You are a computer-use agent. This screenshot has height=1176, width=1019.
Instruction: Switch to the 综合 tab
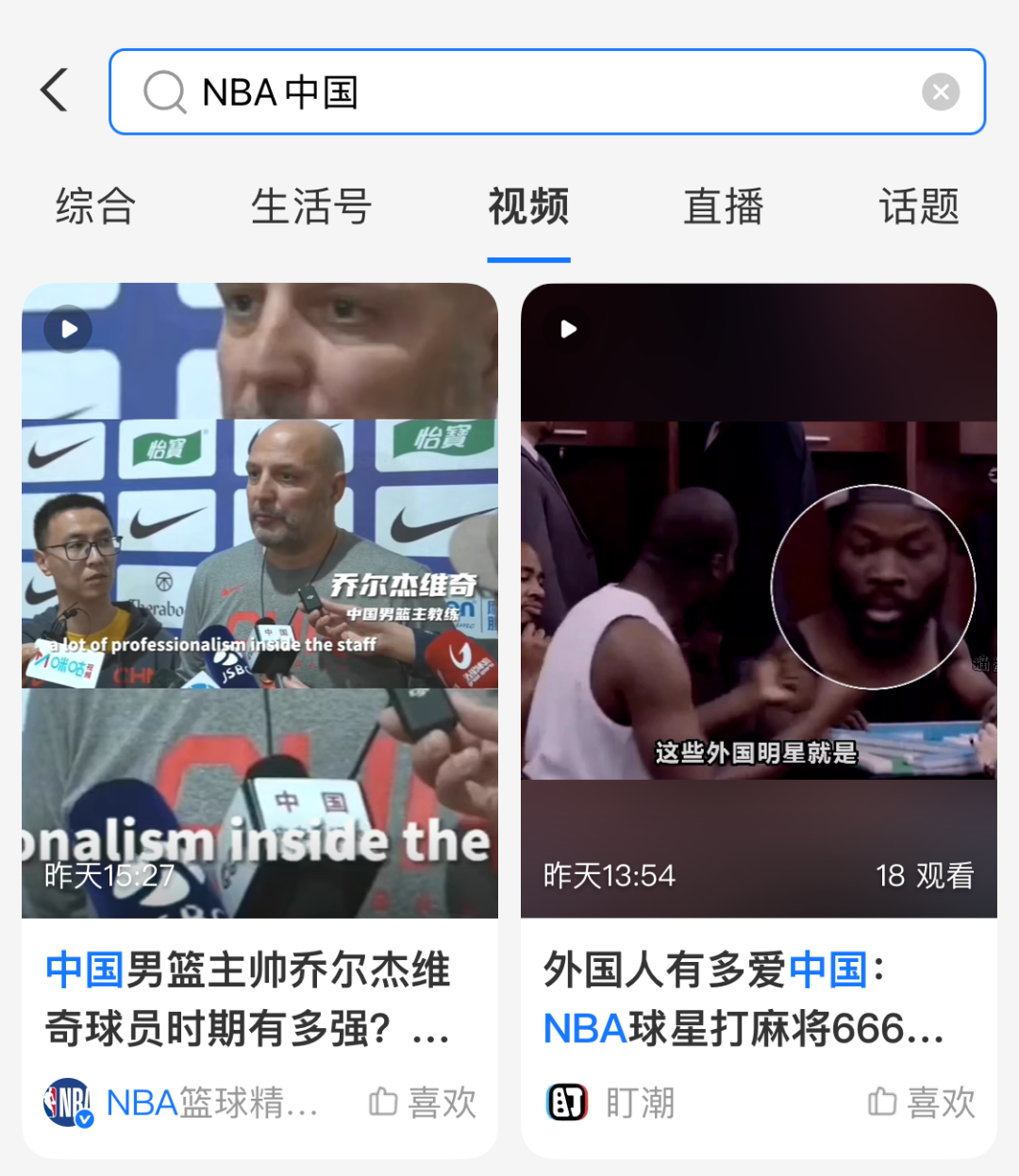pyautogui.click(x=95, y=207)
